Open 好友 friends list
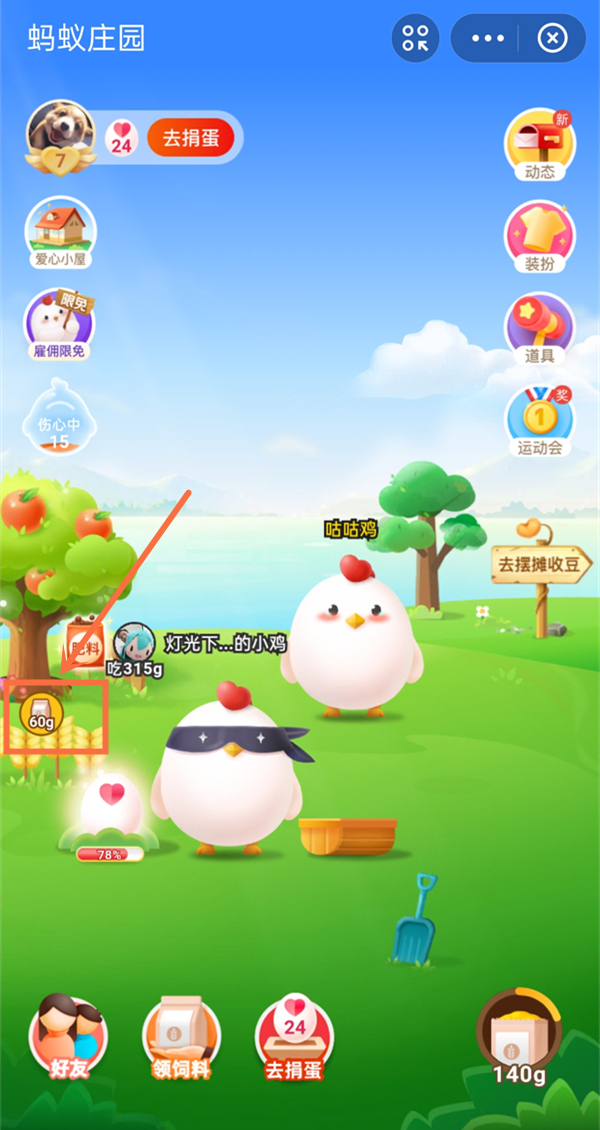Image resolution: width=600 pixels, height=1130 pixels. [70, 1035]
